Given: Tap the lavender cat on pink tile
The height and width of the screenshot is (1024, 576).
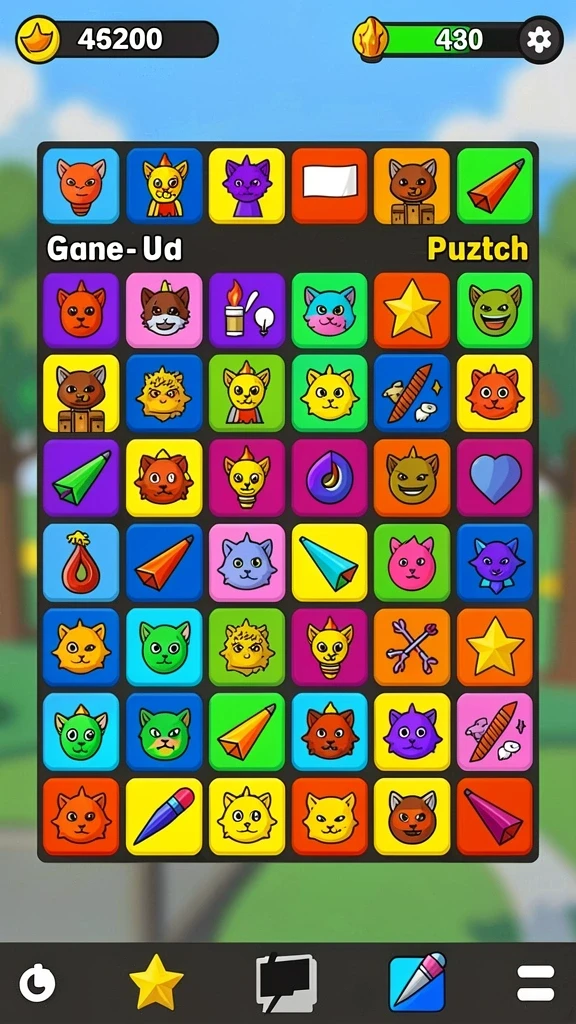Looking at the screenshot, I should click(247, 562).
